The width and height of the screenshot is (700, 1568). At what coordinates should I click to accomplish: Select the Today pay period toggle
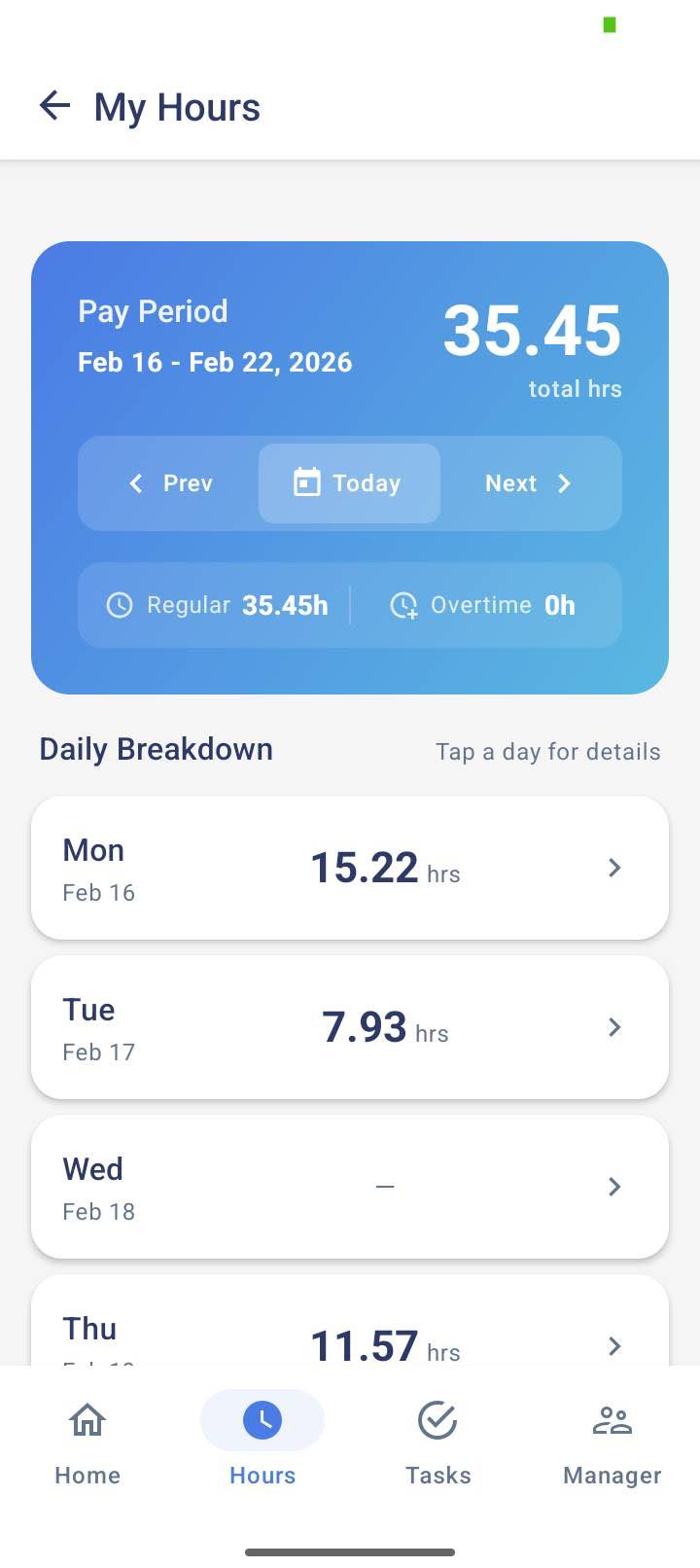(349, 482)
